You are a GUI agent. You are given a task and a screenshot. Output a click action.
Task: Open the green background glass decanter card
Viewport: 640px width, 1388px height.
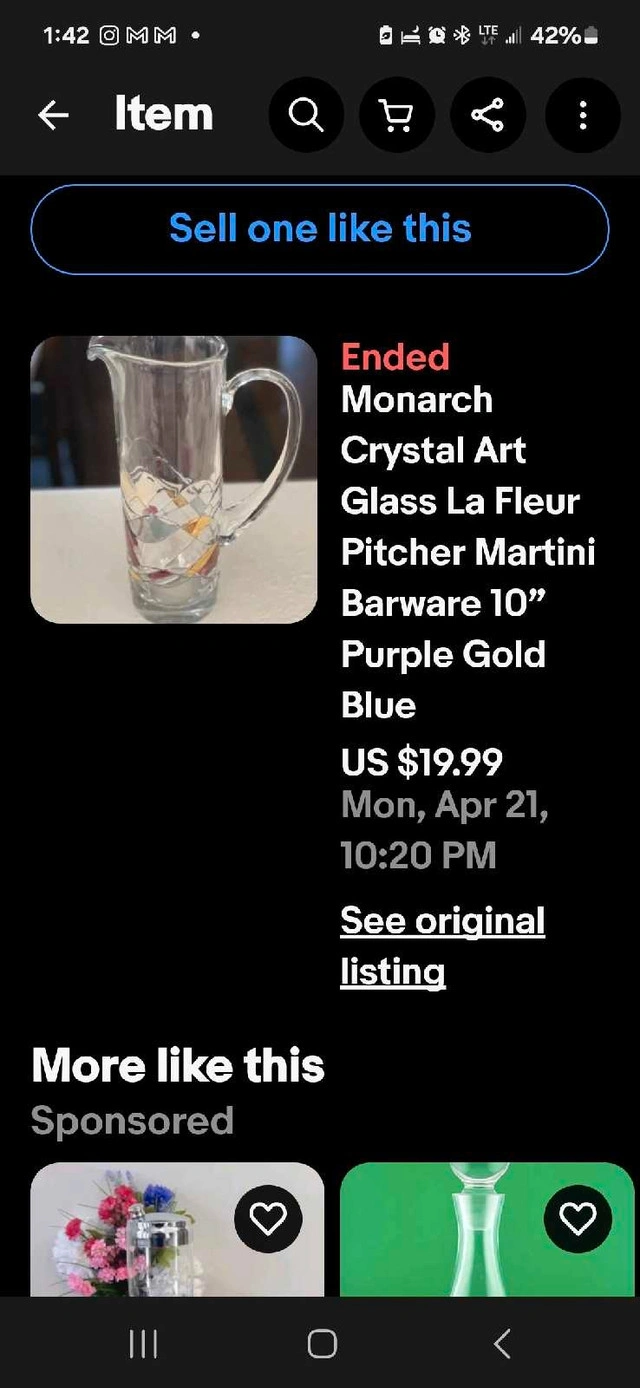(x=487, y=1229)
